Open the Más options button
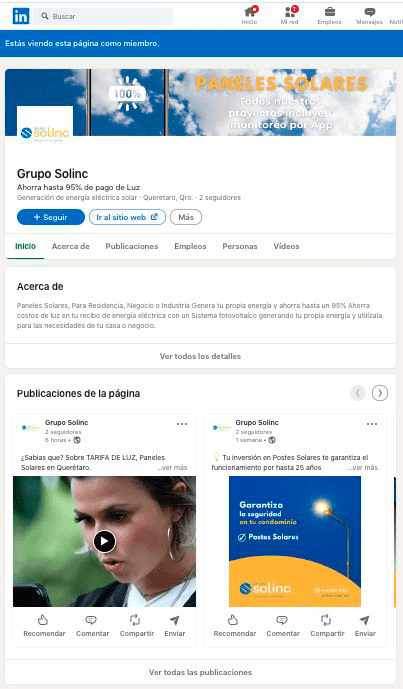This screenshot has width=403, height=689. [186, 217]
